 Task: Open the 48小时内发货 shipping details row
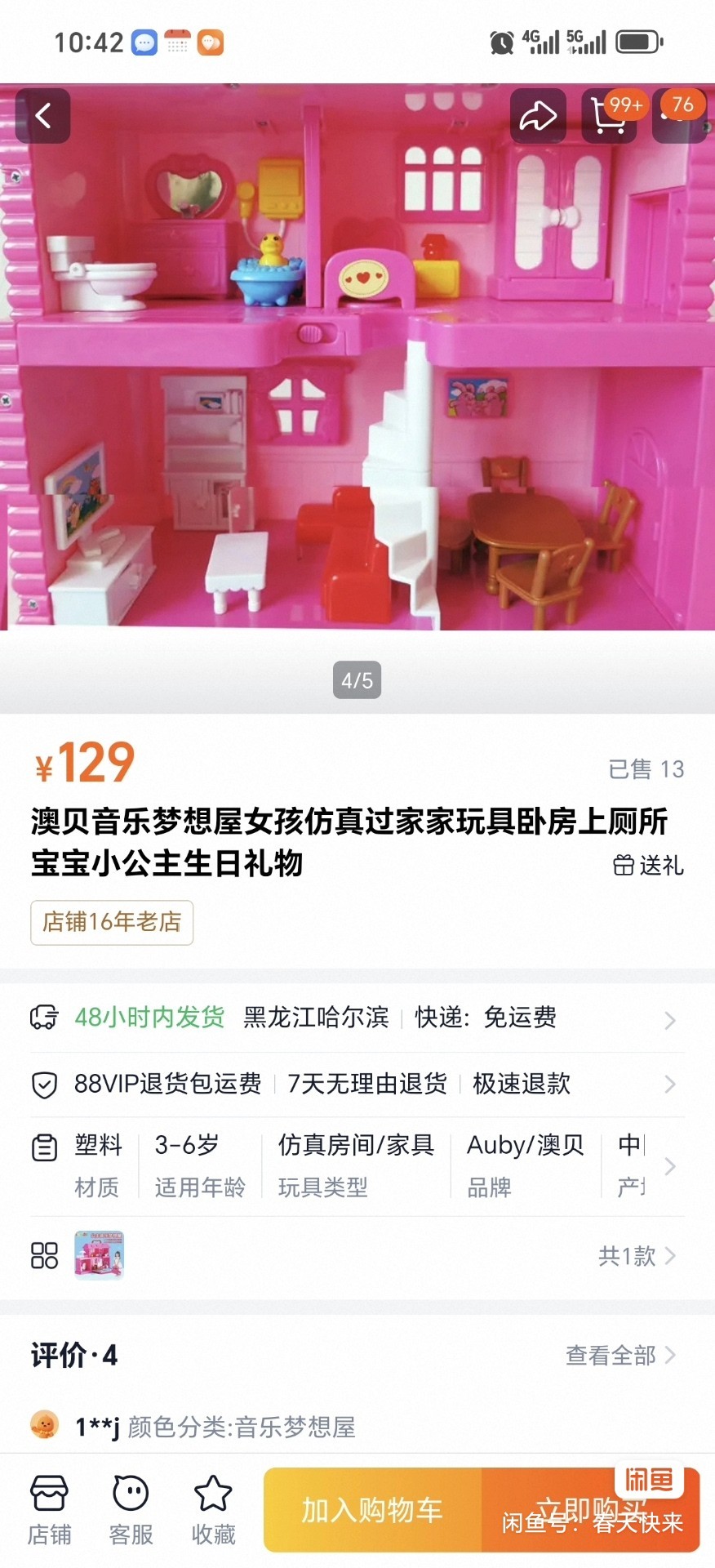357,1018
